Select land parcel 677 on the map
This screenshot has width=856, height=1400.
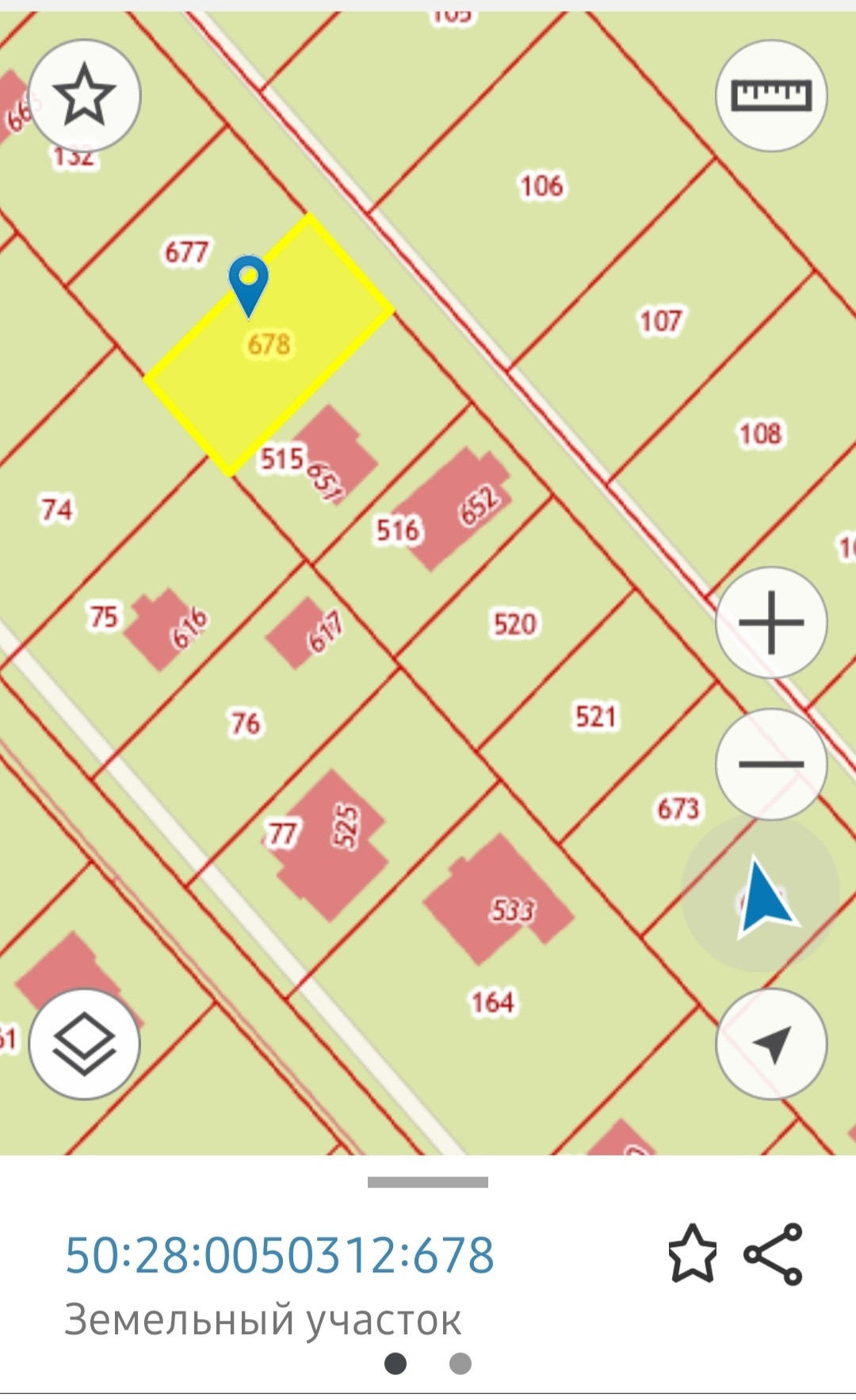pyautogui.click(x=185, y=252)
